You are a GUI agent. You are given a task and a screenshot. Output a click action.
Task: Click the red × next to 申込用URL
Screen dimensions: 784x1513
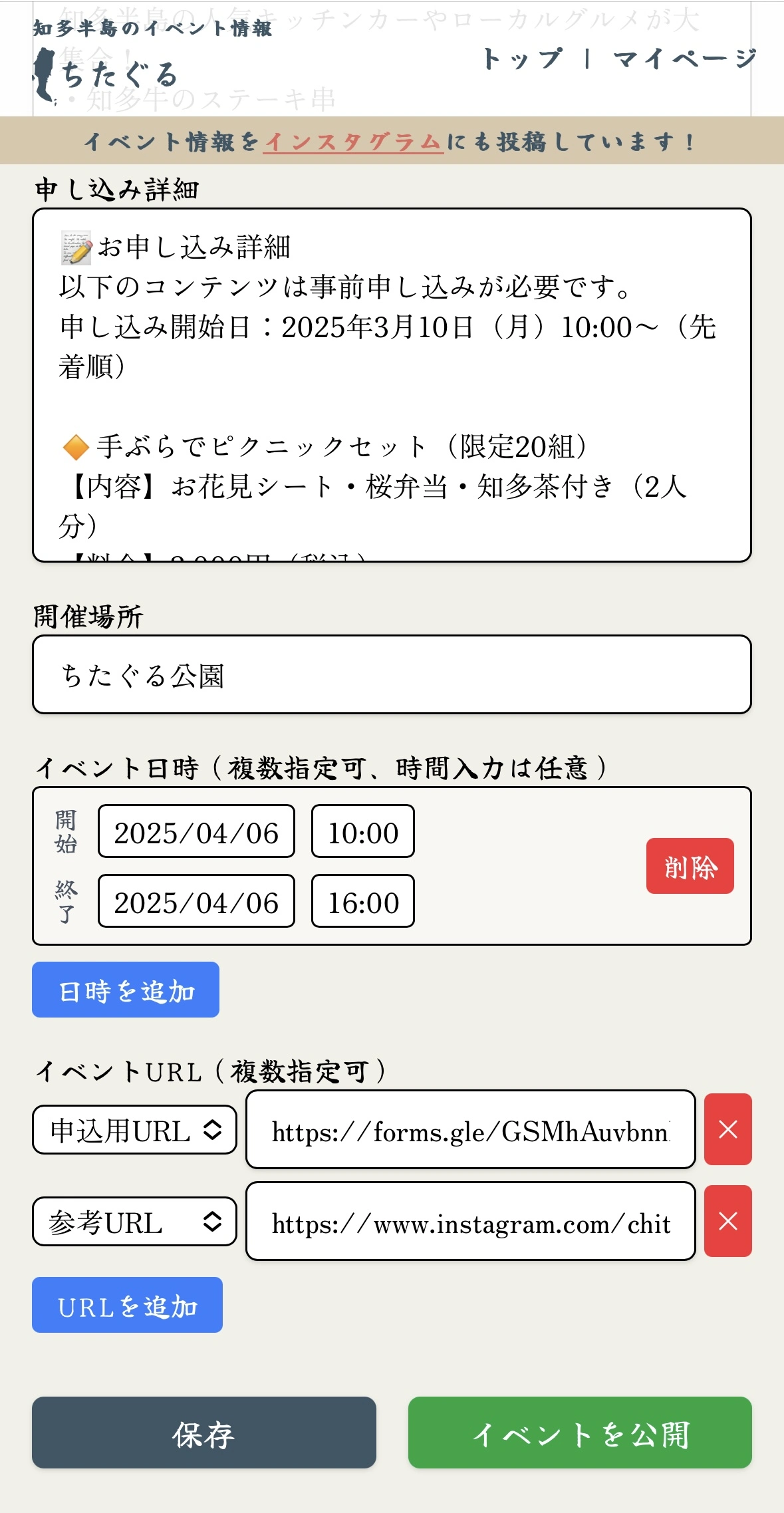coord(727,1129)
